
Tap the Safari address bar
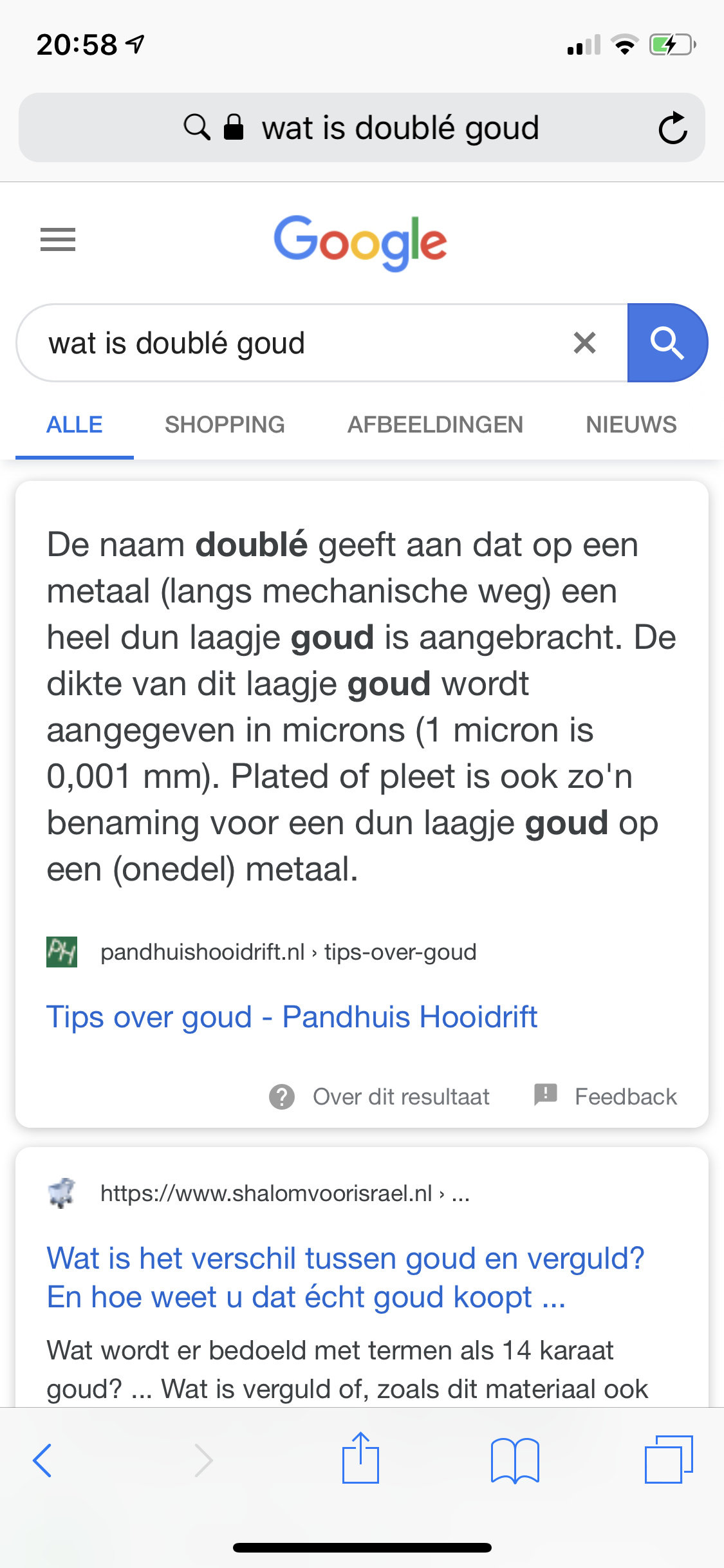pyautogui.click(x=362, y=127)
